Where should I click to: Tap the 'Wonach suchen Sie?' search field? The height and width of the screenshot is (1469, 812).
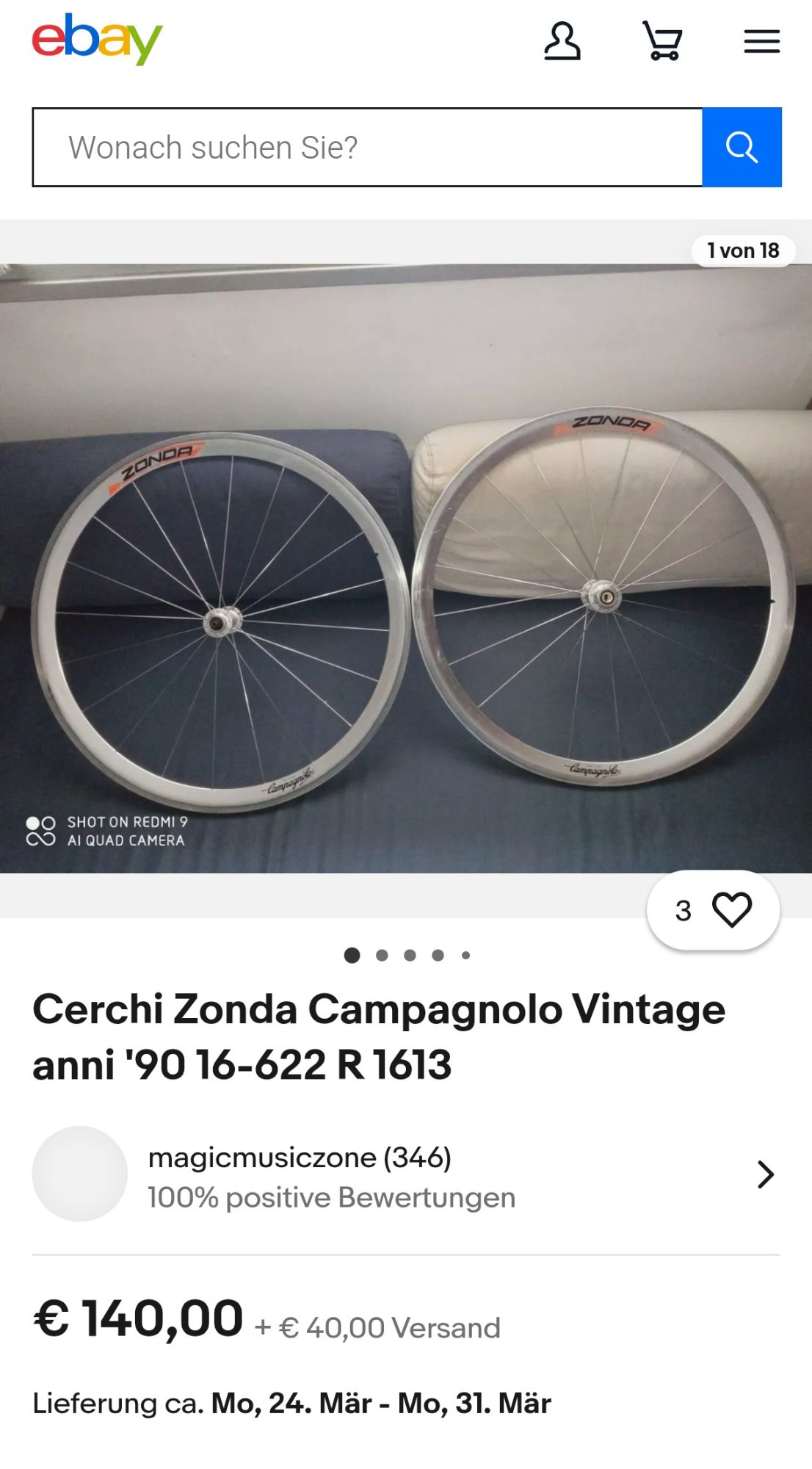click(x=367, y=148)
